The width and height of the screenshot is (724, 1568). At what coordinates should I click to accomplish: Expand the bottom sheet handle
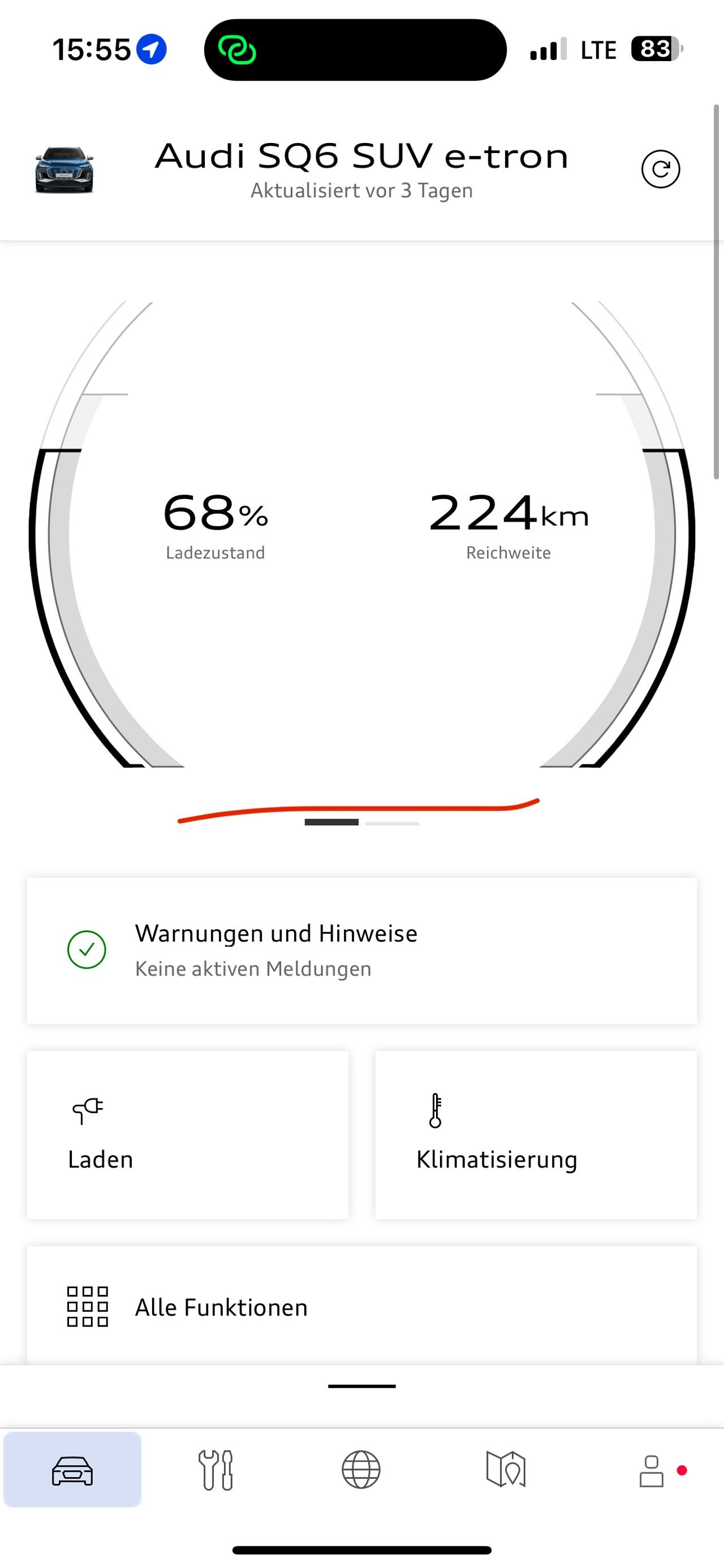click(x=361, y=1386)
